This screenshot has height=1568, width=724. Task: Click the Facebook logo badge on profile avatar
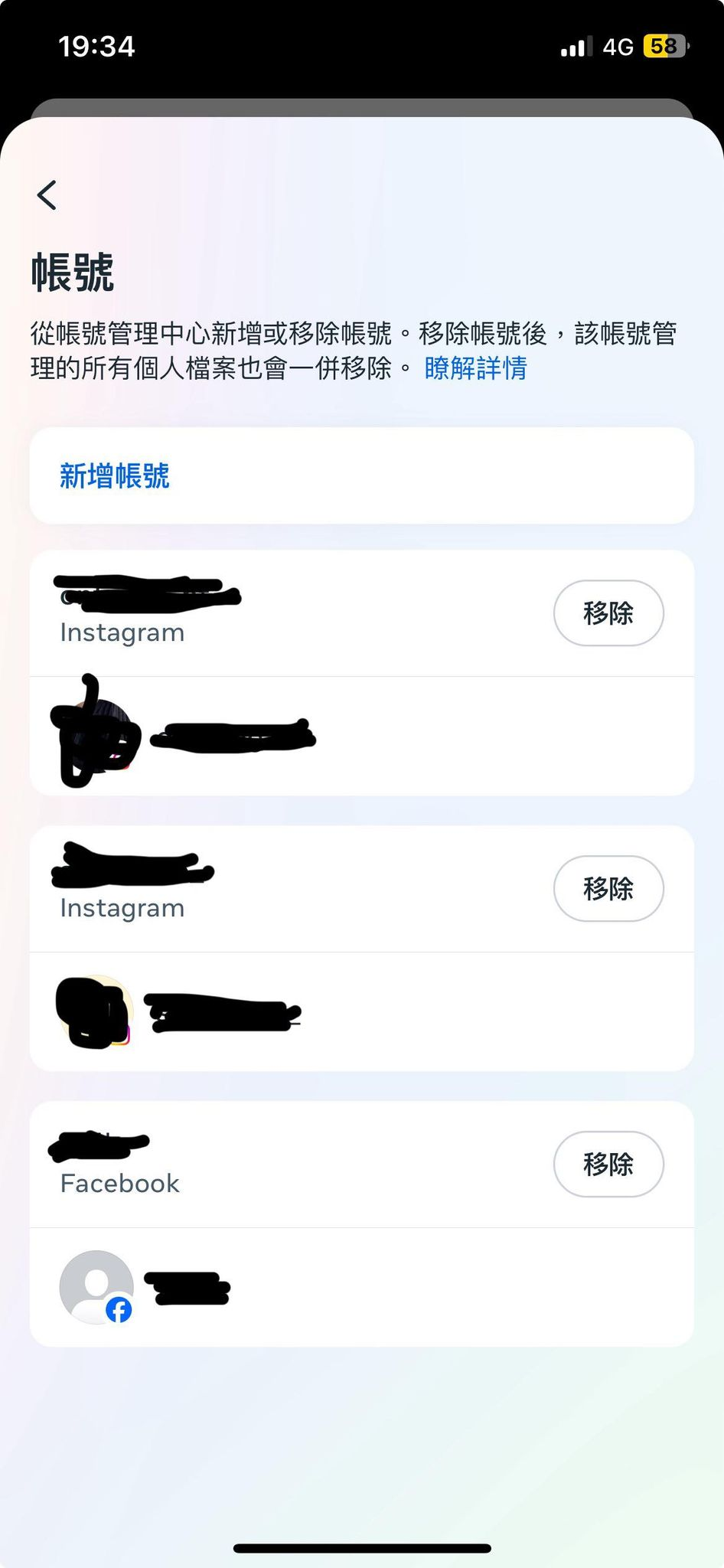pos(120,1309)
